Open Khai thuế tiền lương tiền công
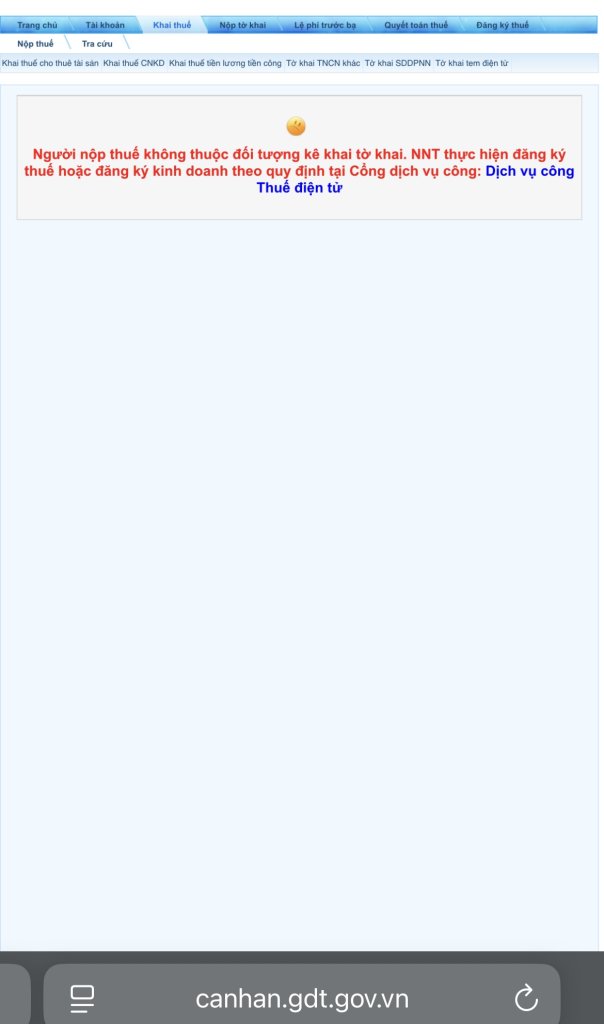 coord(225,63)
